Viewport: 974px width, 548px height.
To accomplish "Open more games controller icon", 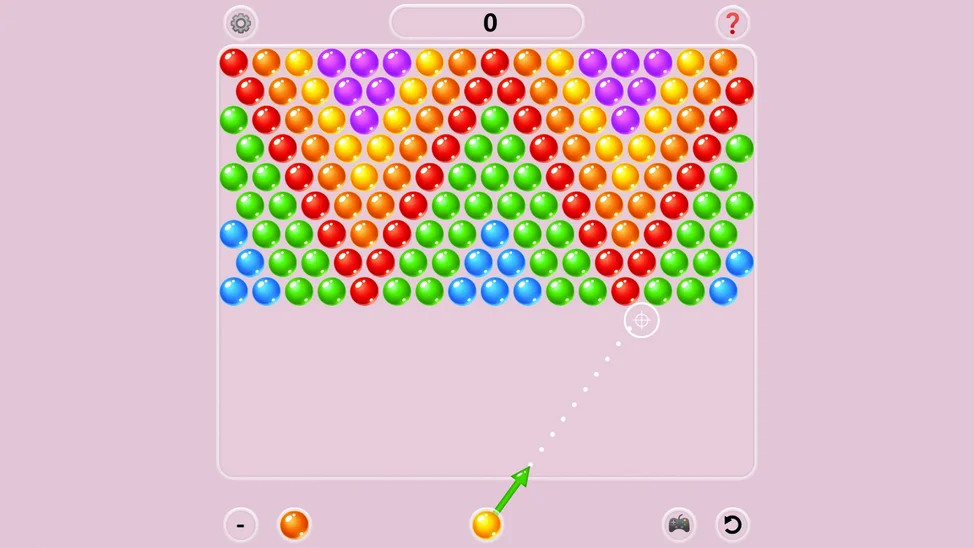I will (x=679, y=524).
